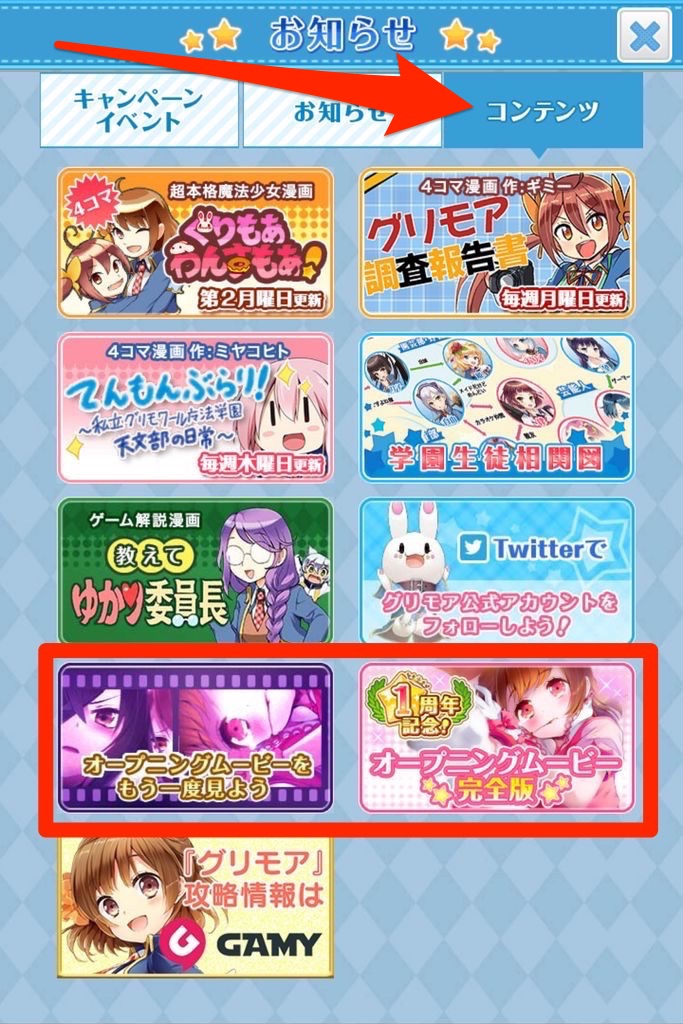Image resolution: width=683 pixels, height=1024 pixels.
Task: Switch to the キャンペーンイベント tab
Action: click(139, 112)
